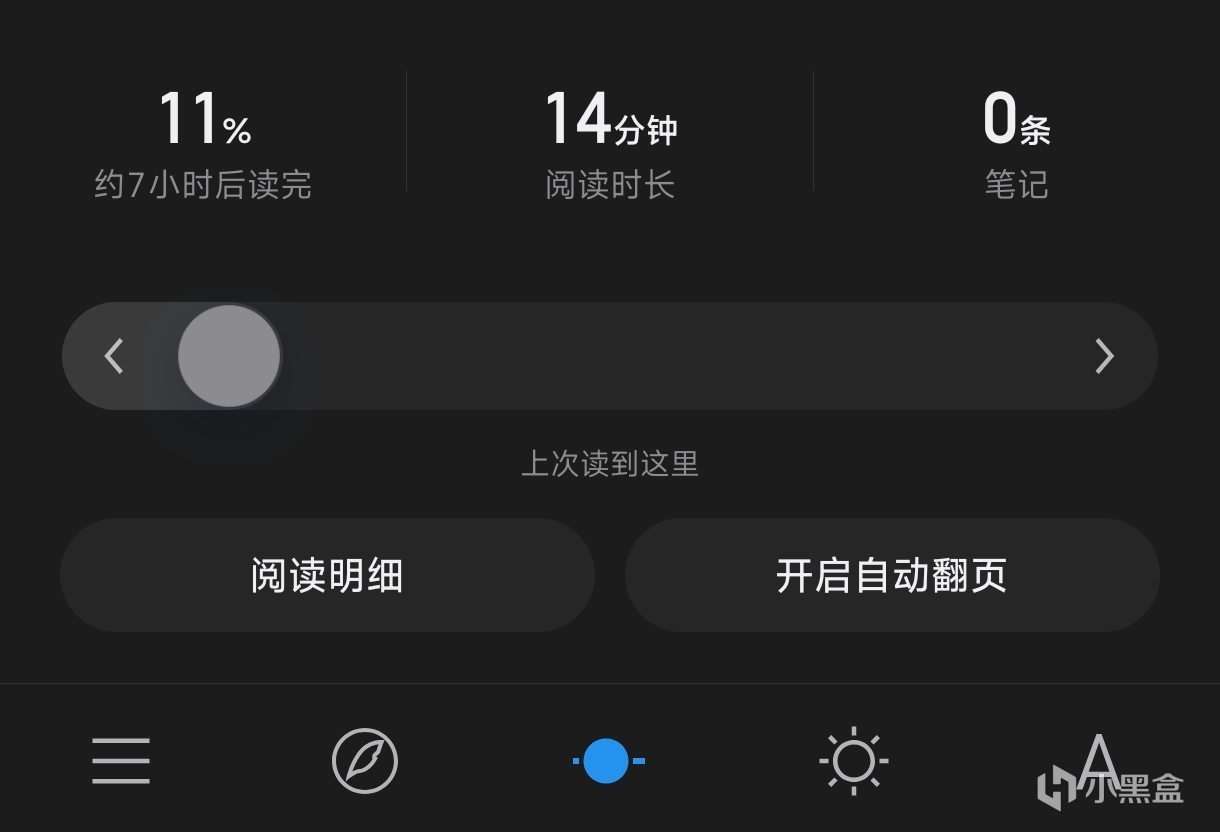Screen dimensions: 1220x832
Task: Open the compass discovery icon
Action: (365, 761)
